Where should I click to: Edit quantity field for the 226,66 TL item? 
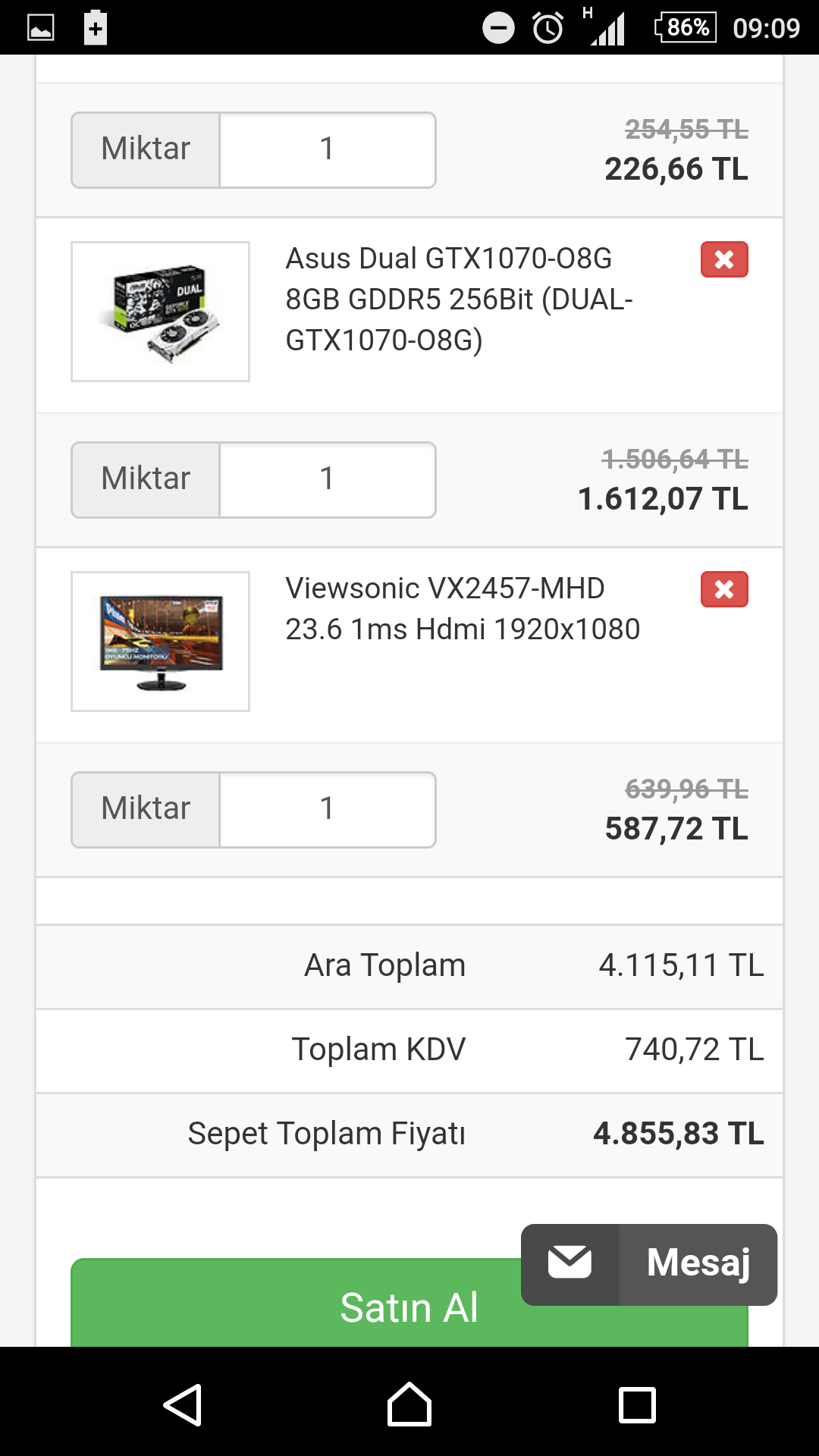click(x=327, y=150)
